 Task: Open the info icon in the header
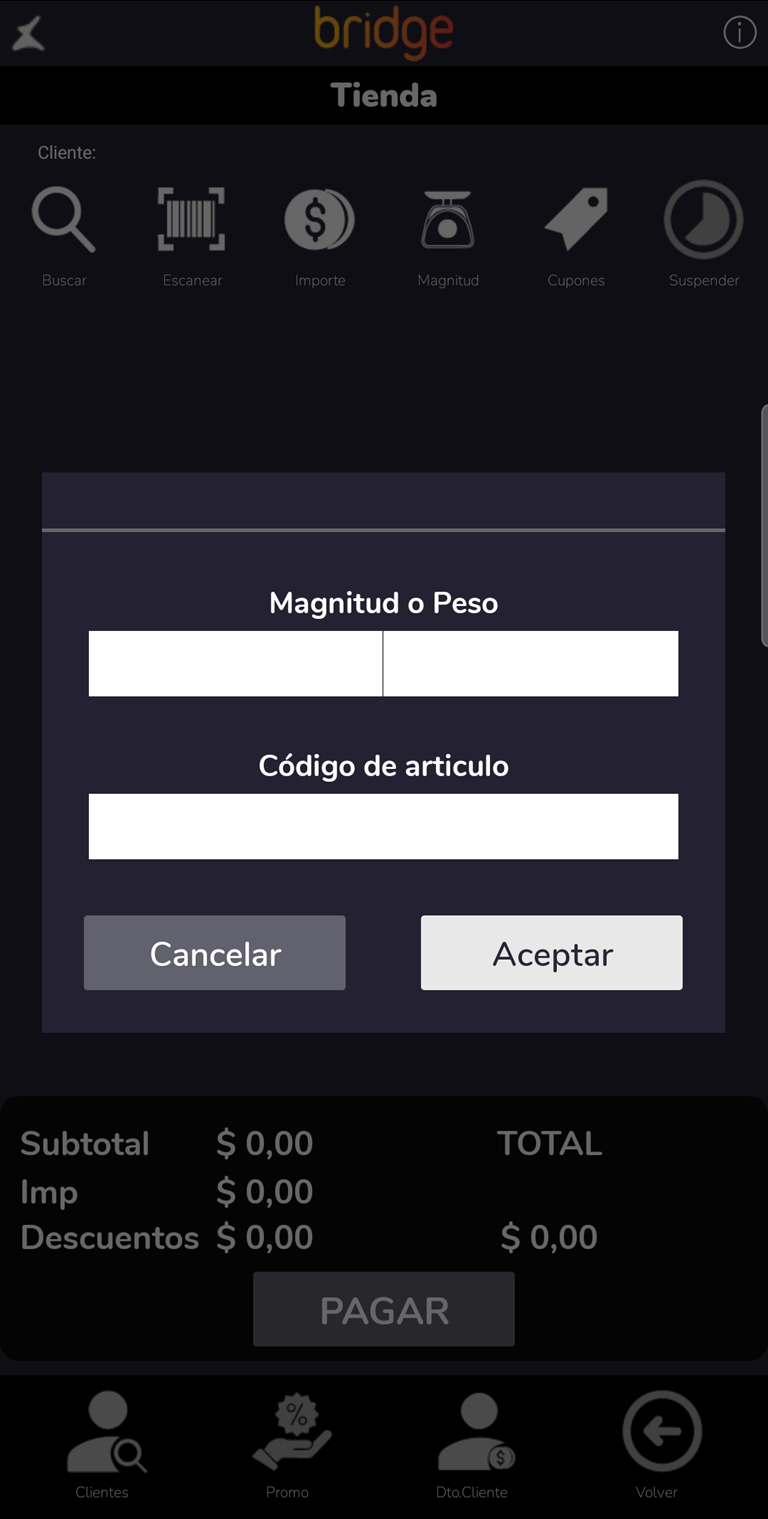[740, 33]
